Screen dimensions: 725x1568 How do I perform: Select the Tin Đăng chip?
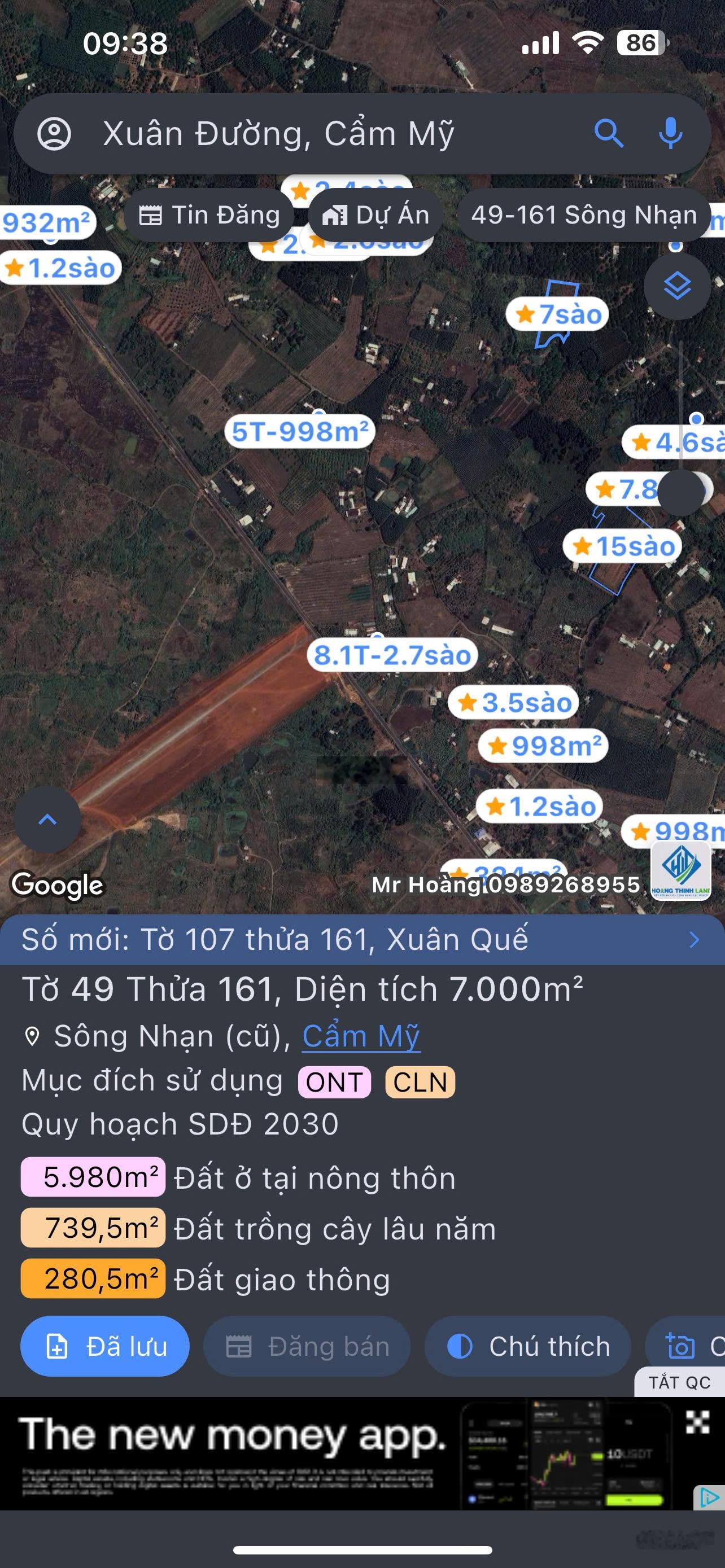click(209, 216)
